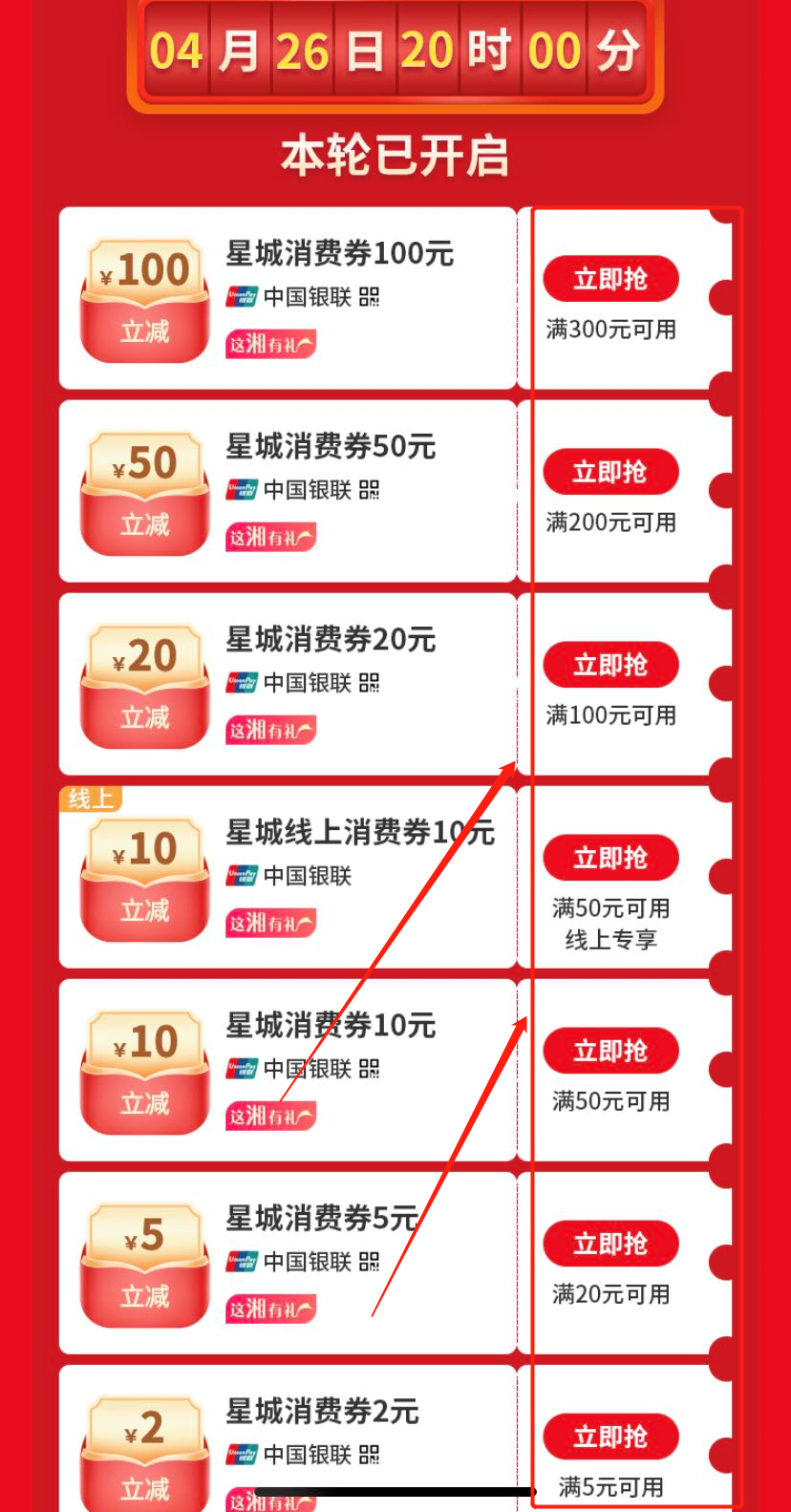Tap 立即抢 for 星城消费券2元
The width and height of the screenshot is (791, 1512).
point(610,1437)
